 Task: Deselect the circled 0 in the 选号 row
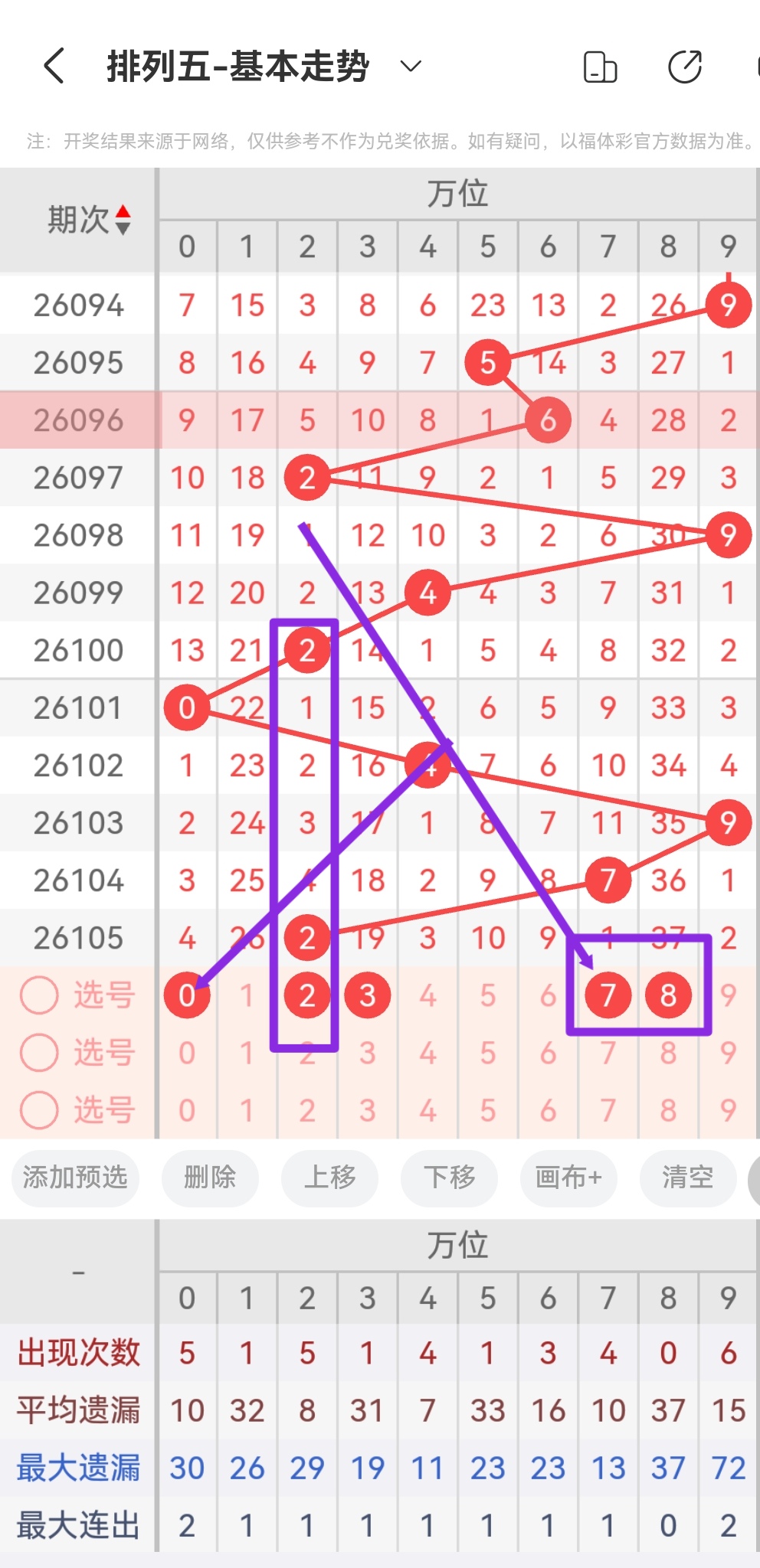tap(186, 995)
